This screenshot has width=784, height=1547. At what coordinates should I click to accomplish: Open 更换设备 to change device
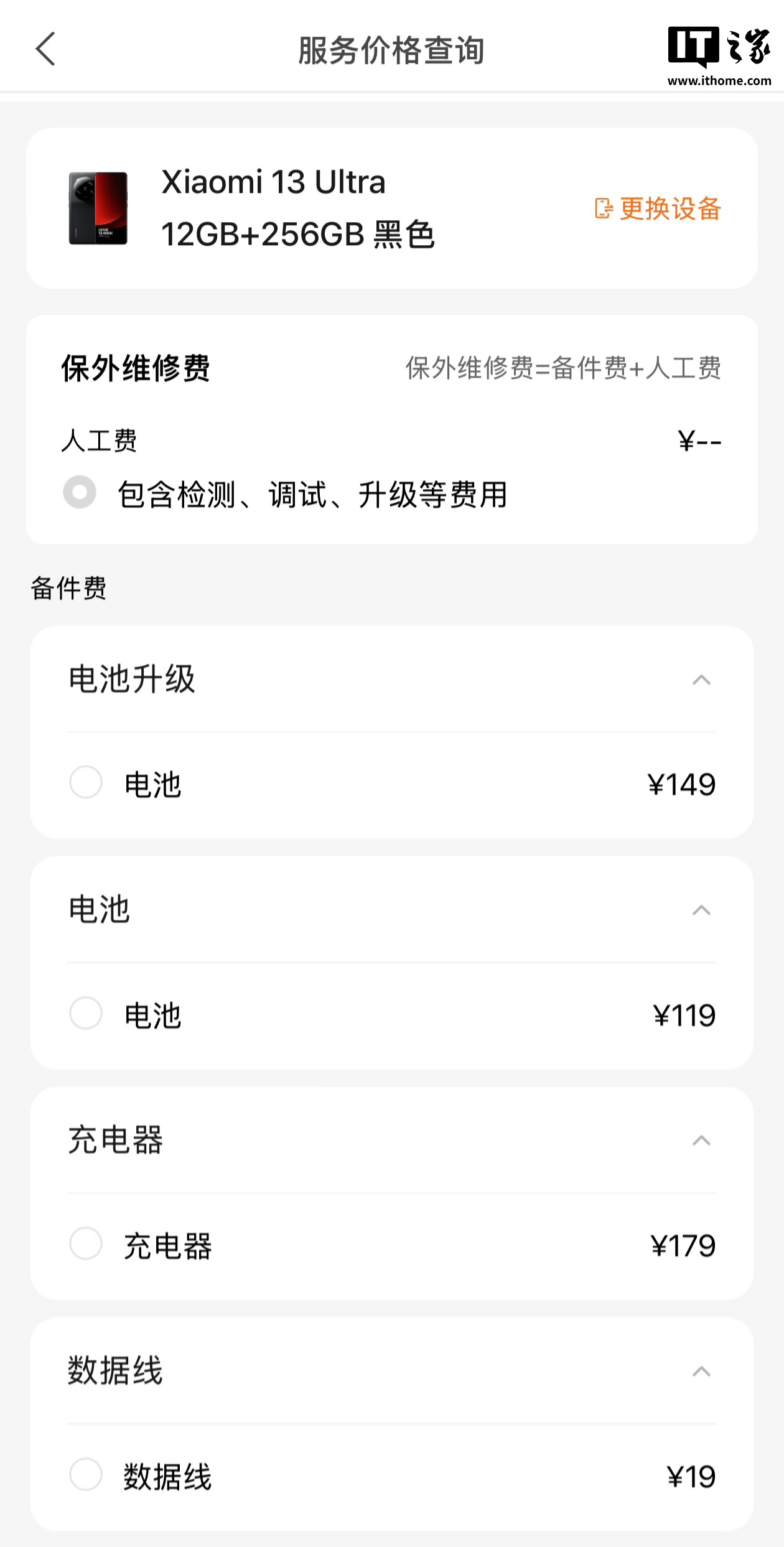pos(669,210)
